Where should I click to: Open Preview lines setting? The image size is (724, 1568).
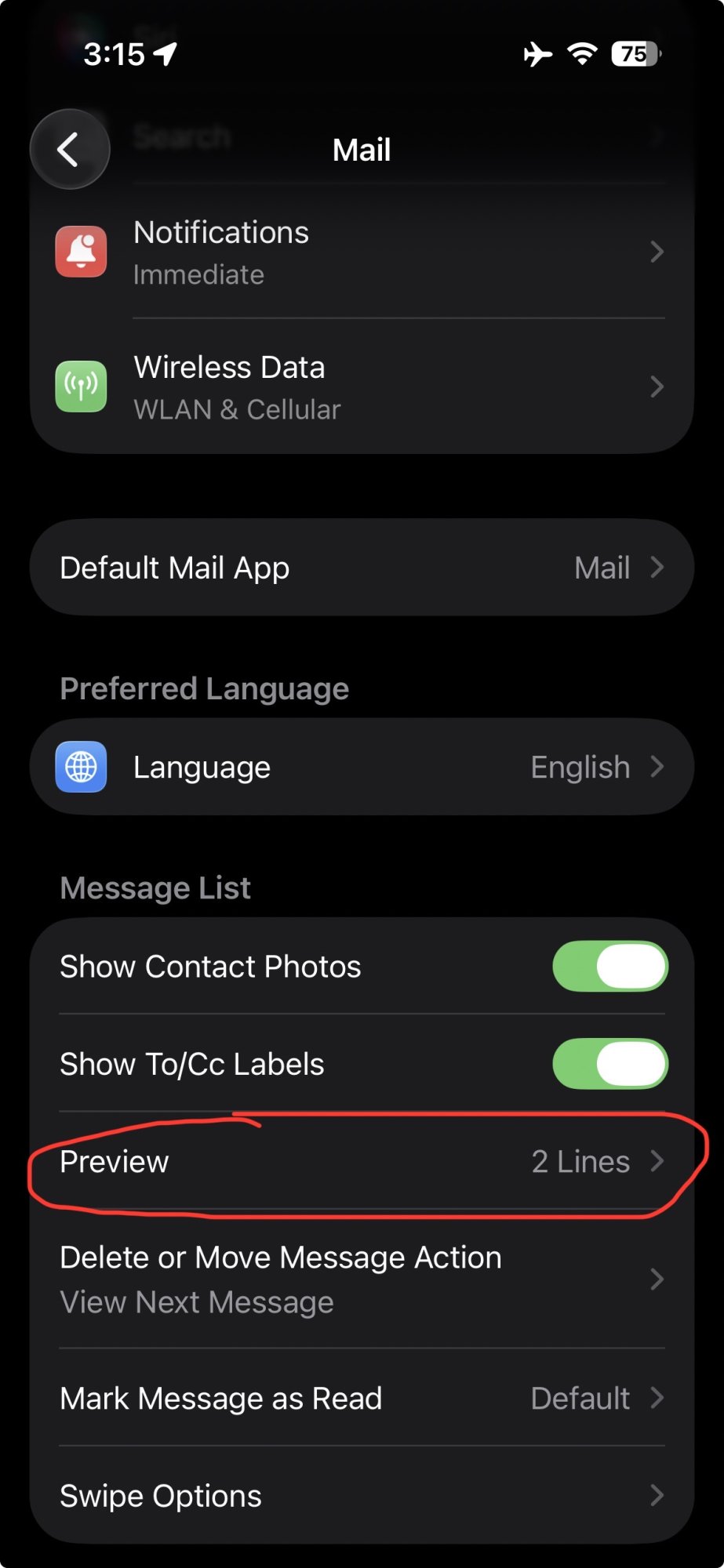362,1161
